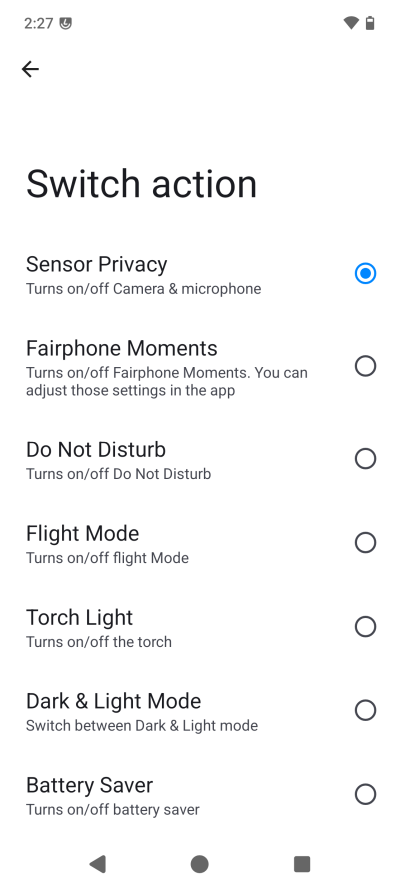The width and height of the screenshot is (400, 890).
Task: Pick Flight Mode as switch action
Action: (200, 543)
